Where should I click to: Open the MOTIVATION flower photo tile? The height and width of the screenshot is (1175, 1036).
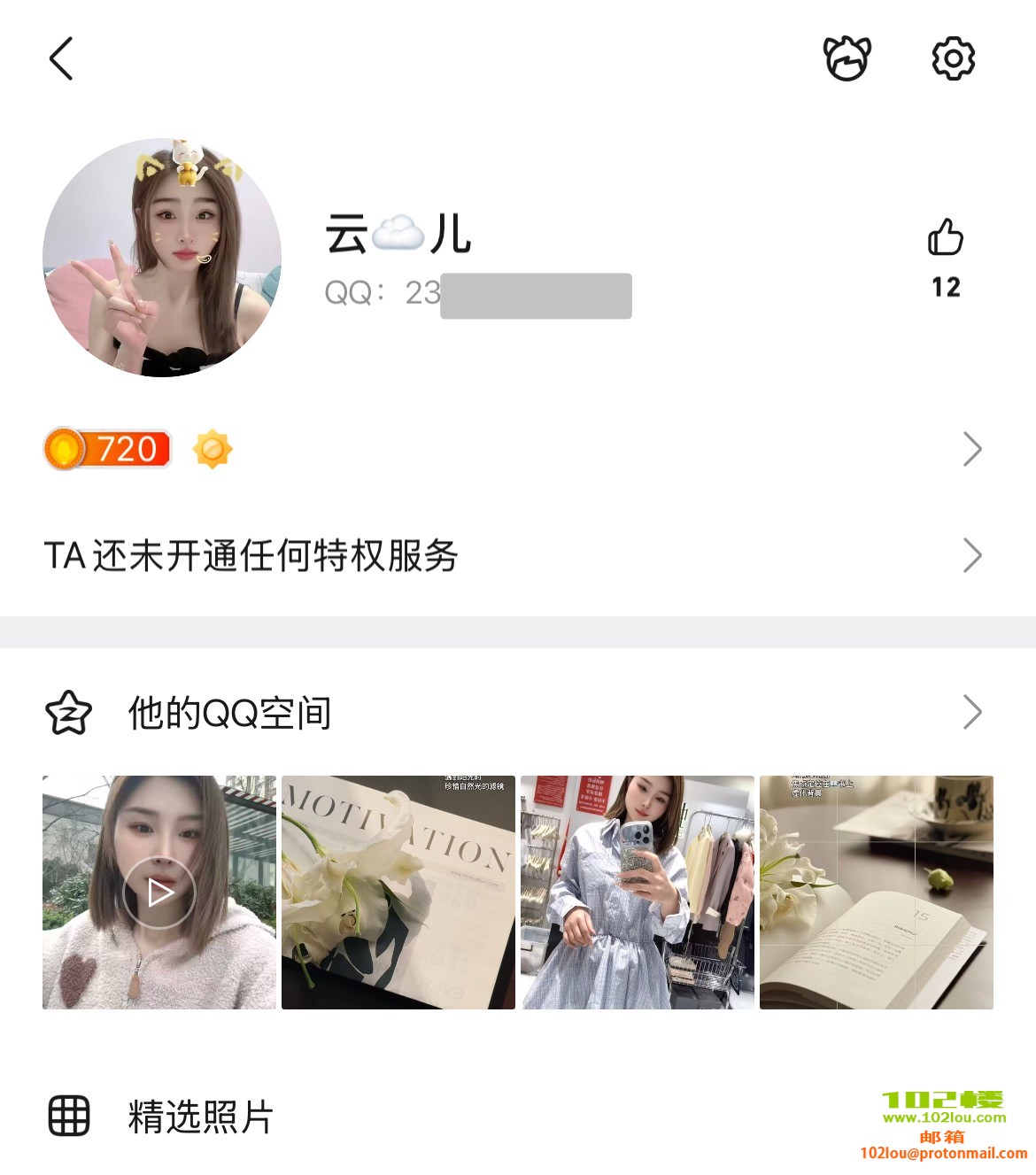click(398, 893)
